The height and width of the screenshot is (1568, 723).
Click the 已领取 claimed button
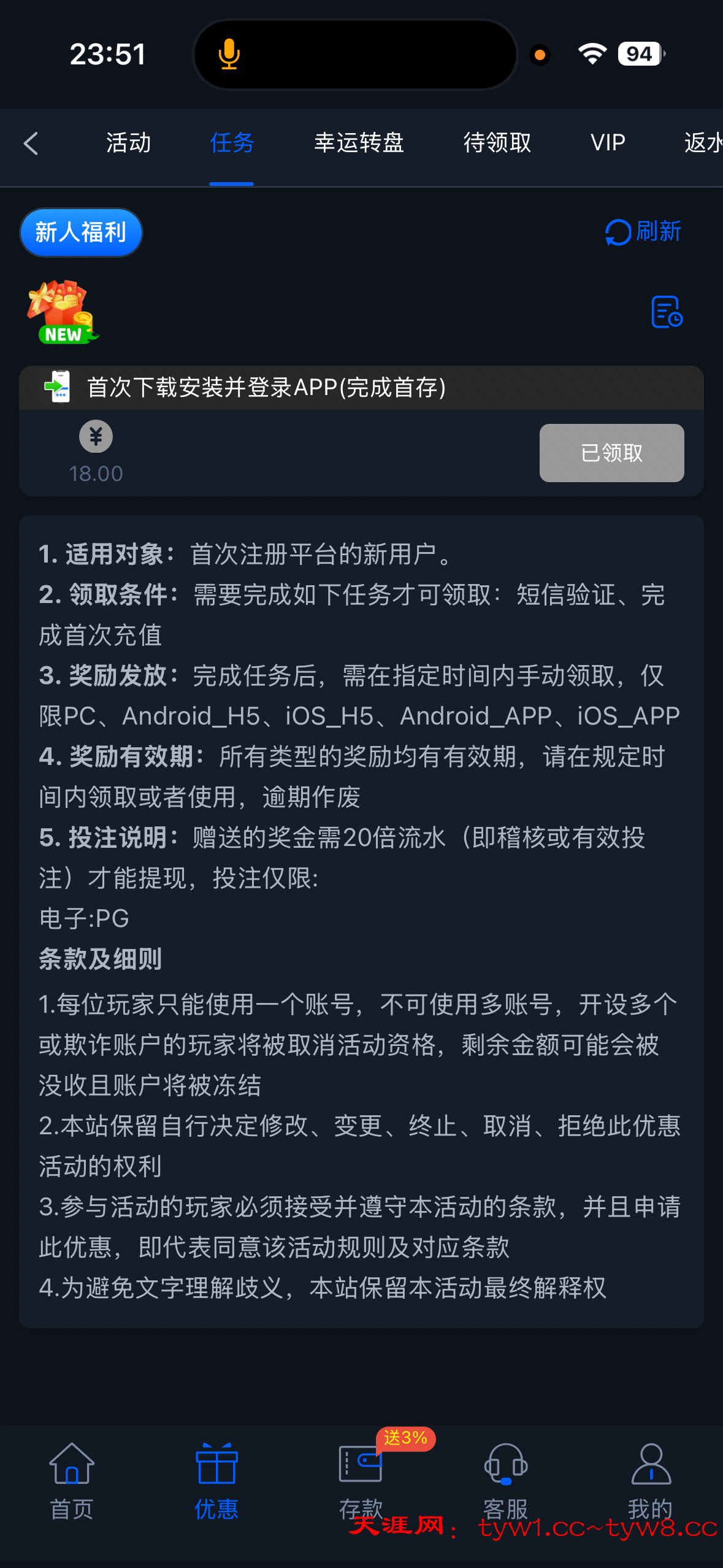611,453
